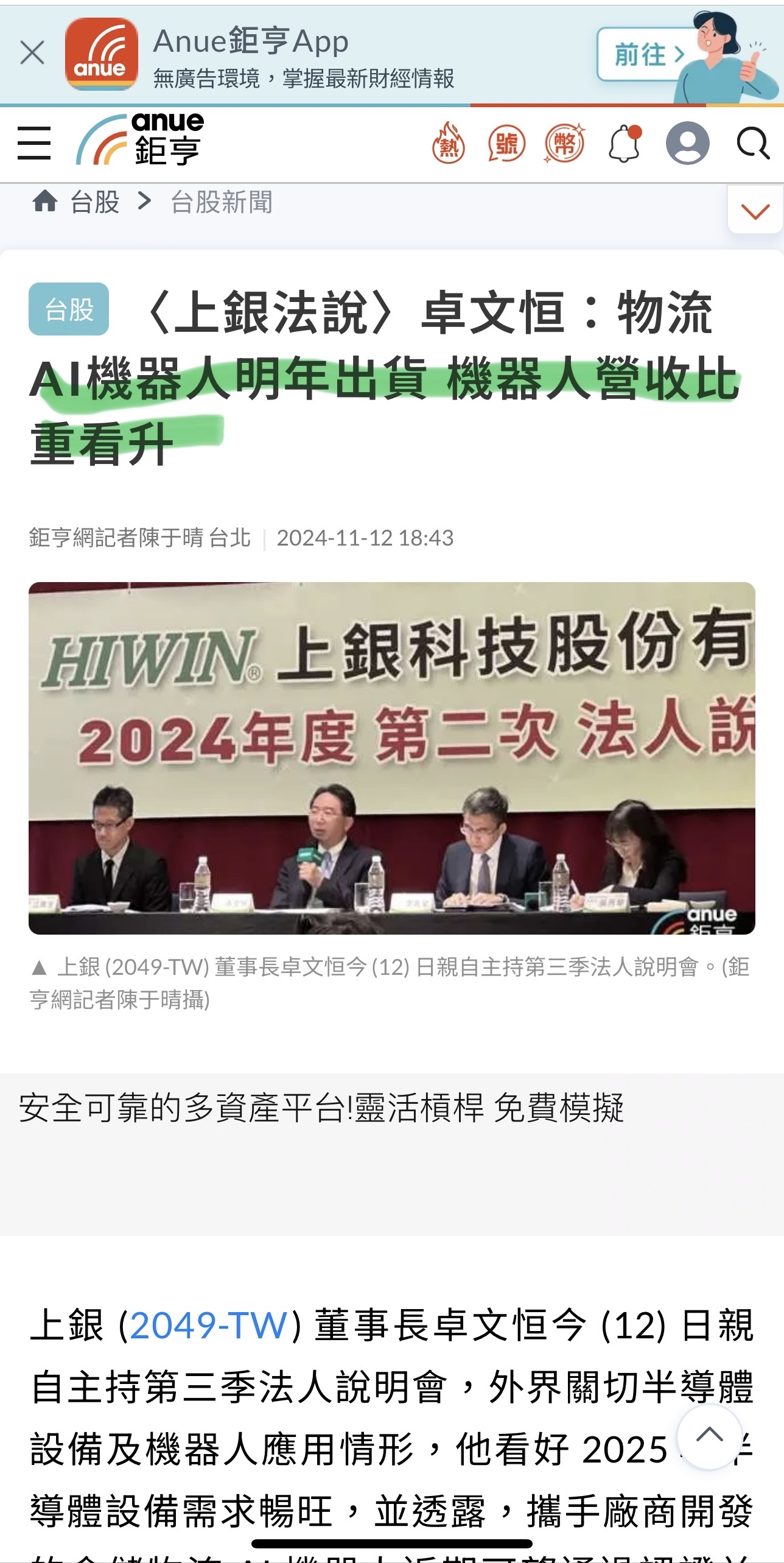The image size is (784, 1563).
Task: Open the search magnifier
Action: pos(752,144)
